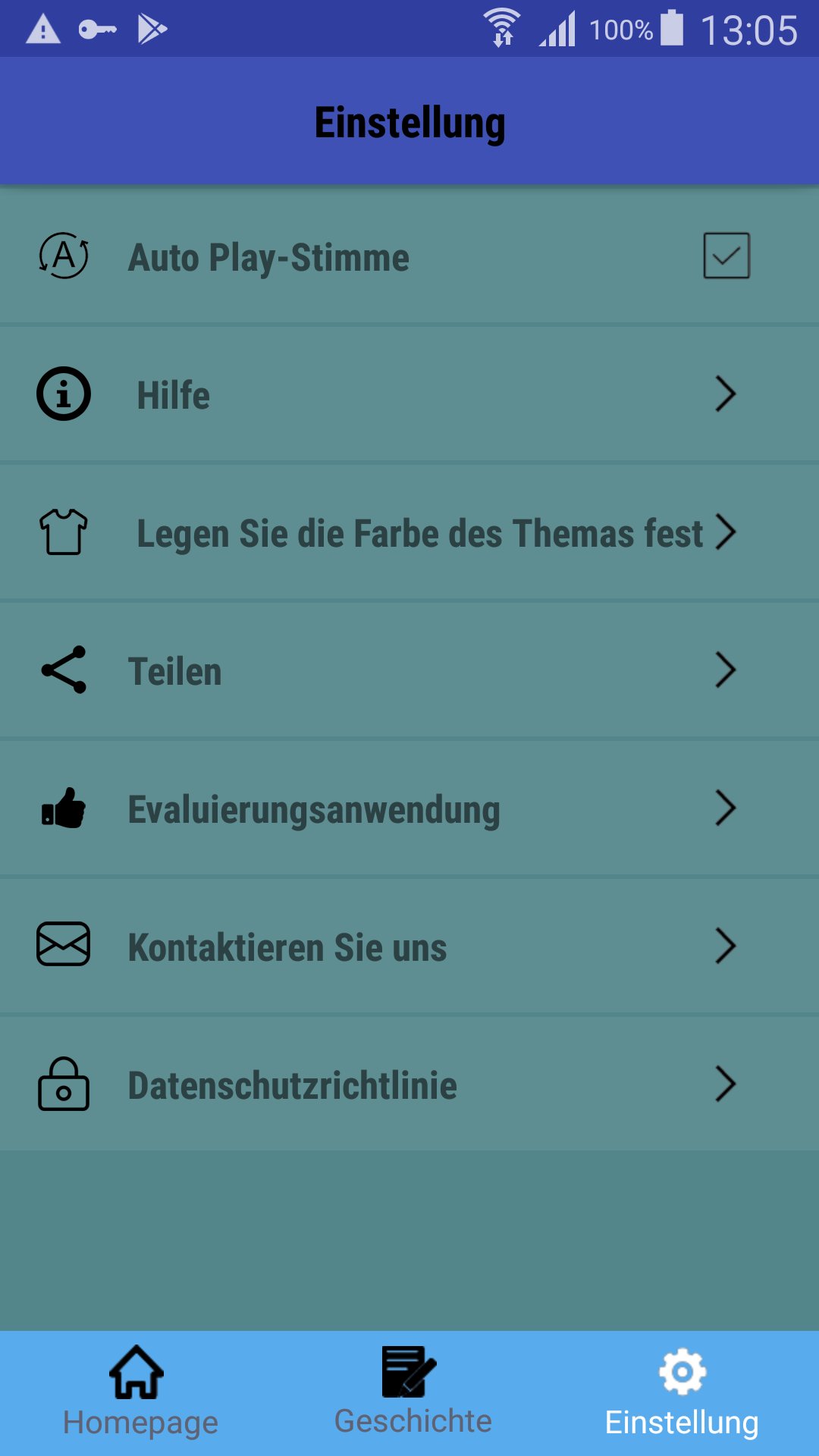Open the Hilfe row
Viewport: 819px width, 1456px height.
point(409,394)
